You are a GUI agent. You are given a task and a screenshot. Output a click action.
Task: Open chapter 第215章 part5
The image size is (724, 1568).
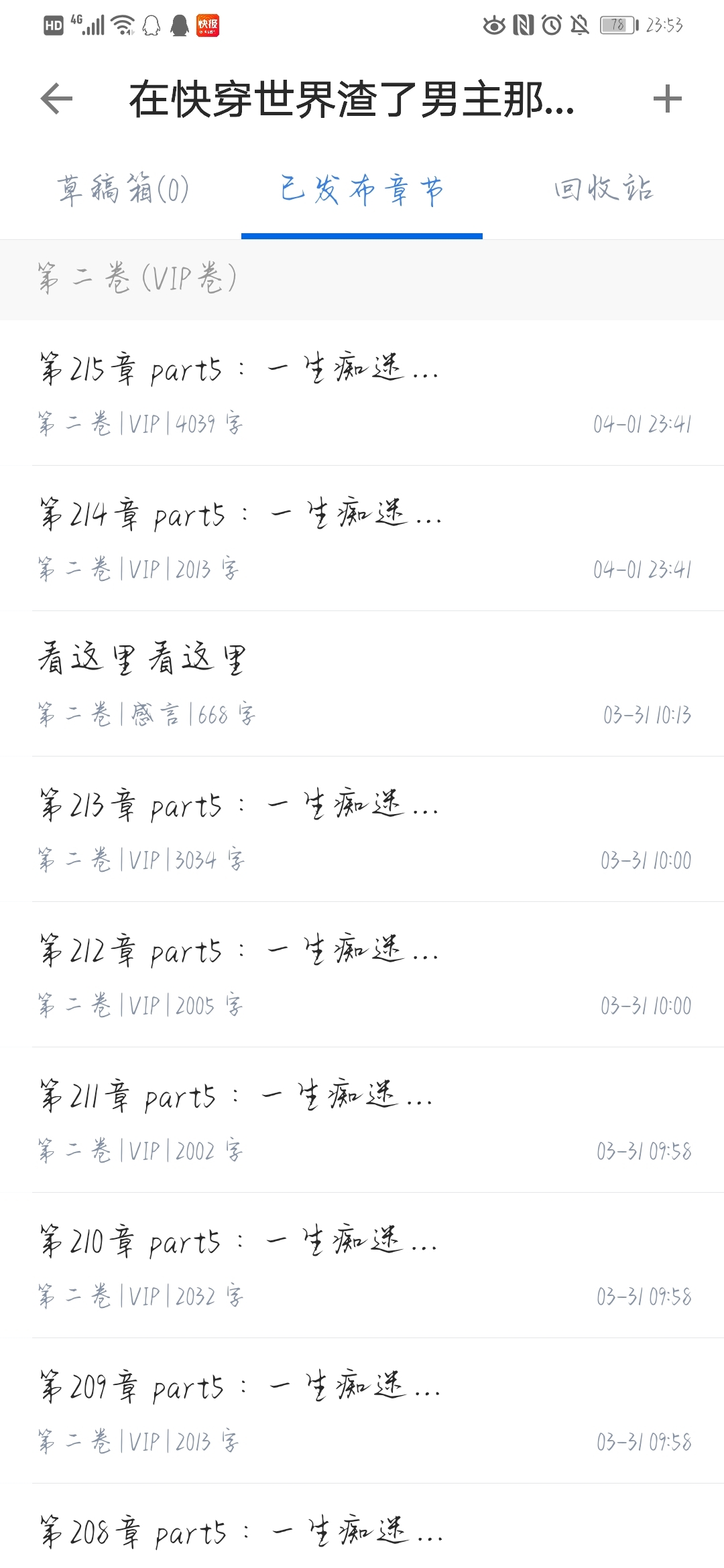pyautogui.click(x=362, y=393)
